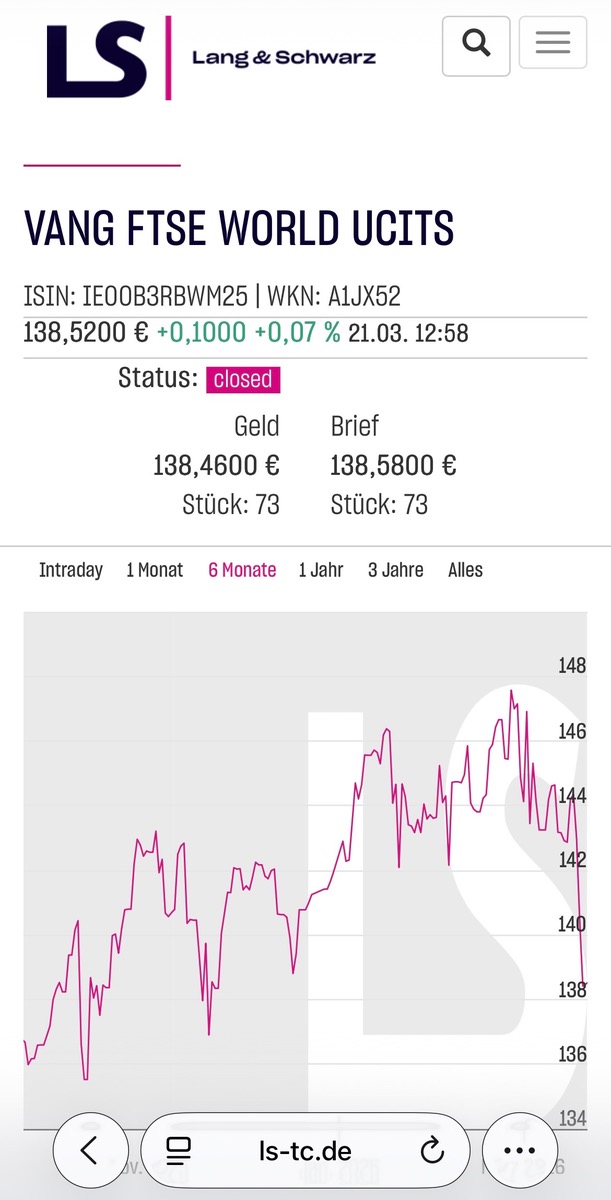Screen dimensions: 611x1200
Task: Reload the ls-tc.de page
Action: (x=432, y=1151)
